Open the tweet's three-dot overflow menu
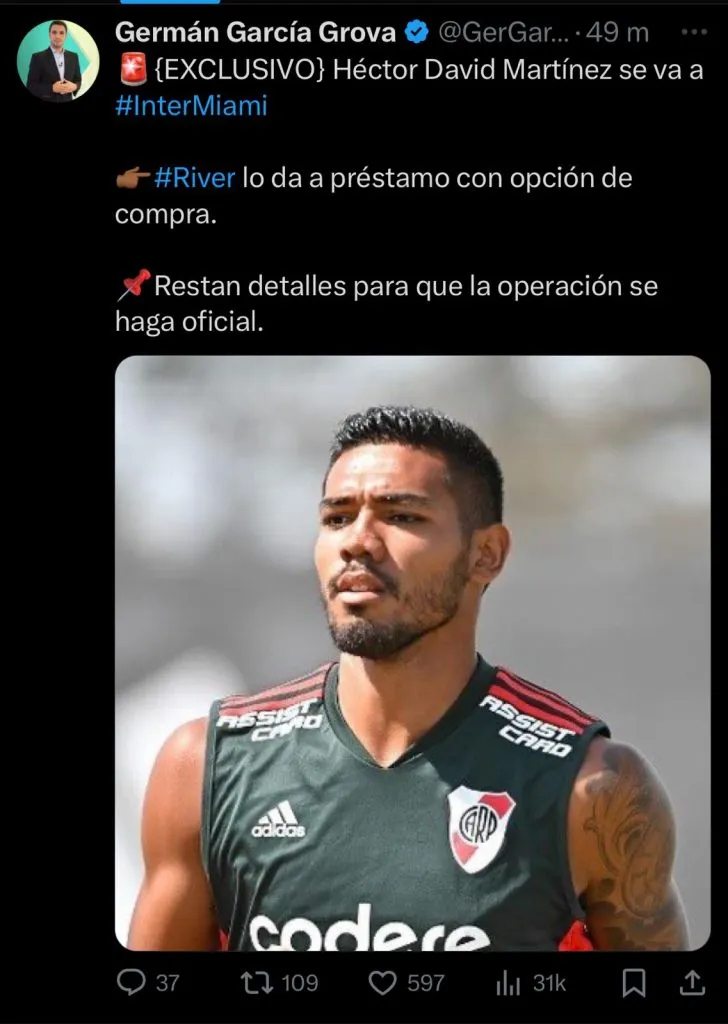 [x=693, y=32]
